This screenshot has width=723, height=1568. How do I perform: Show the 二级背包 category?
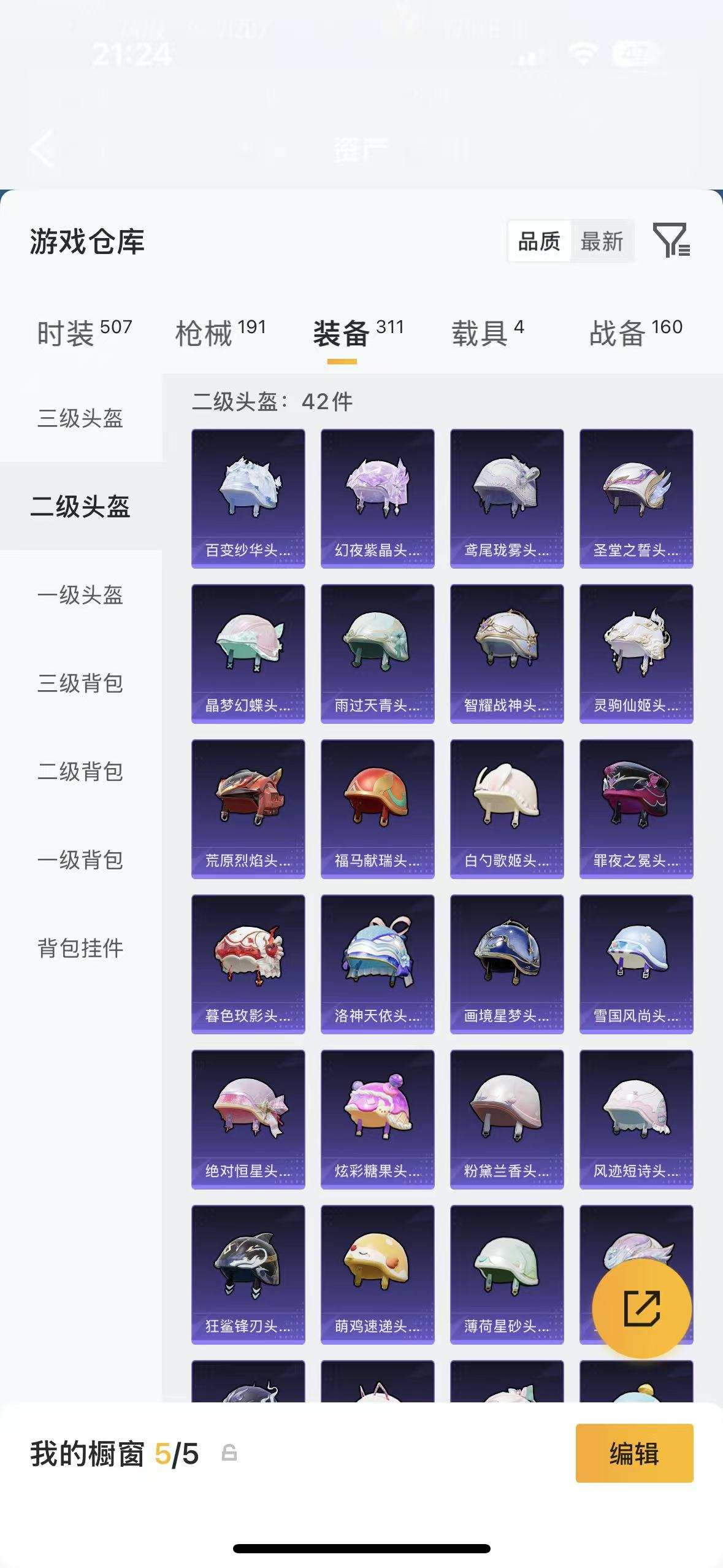80,772
